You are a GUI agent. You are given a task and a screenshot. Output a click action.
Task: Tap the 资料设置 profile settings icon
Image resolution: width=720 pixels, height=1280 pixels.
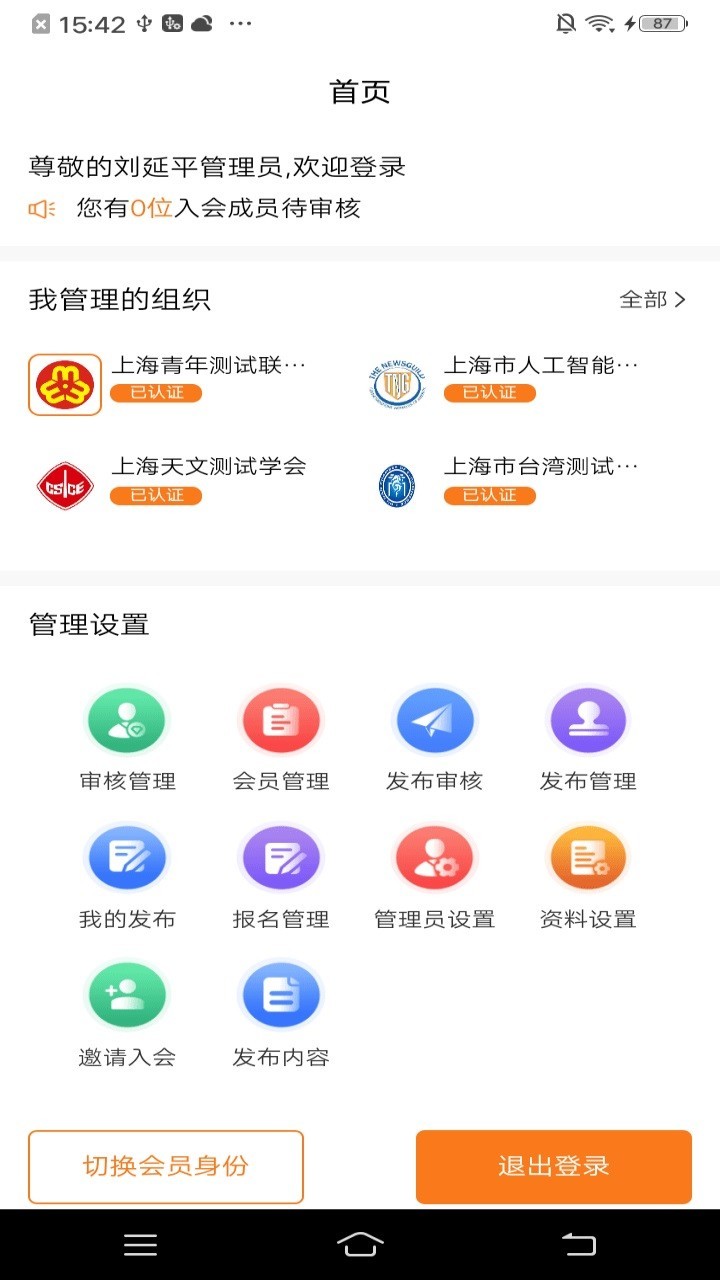point(588,872)
